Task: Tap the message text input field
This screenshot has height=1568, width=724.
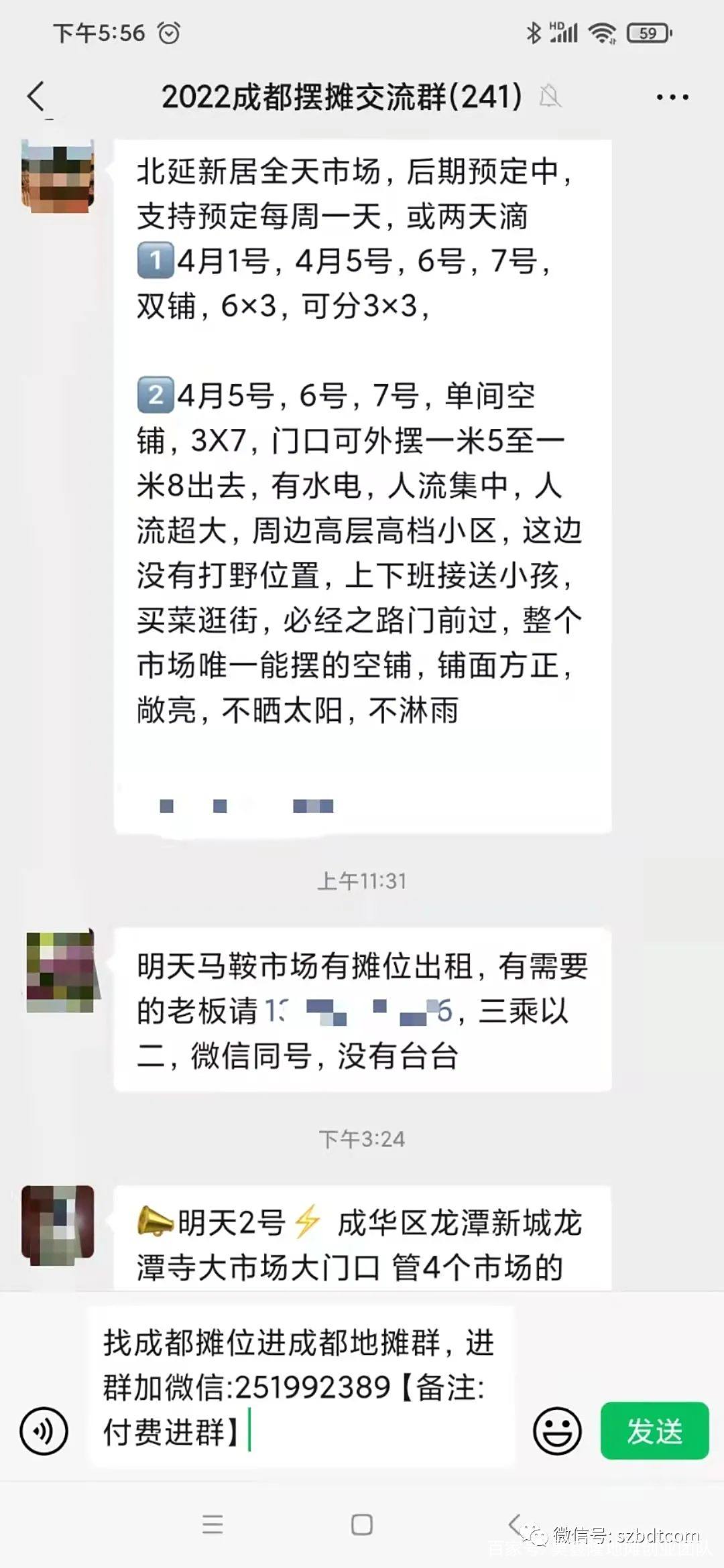Action: pyautogui.click(x=302, y=1387)
